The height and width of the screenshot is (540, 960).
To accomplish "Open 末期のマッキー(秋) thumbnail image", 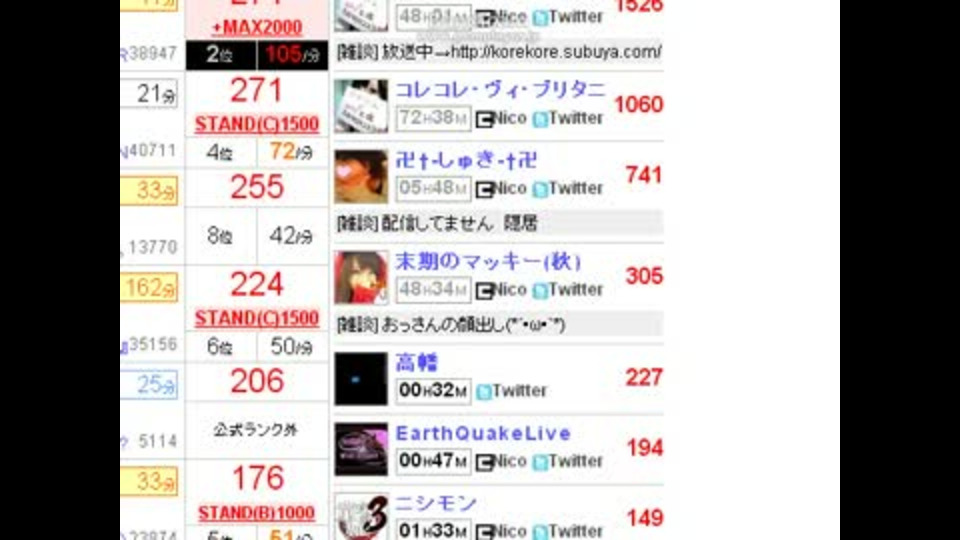I will coord(361,277).
